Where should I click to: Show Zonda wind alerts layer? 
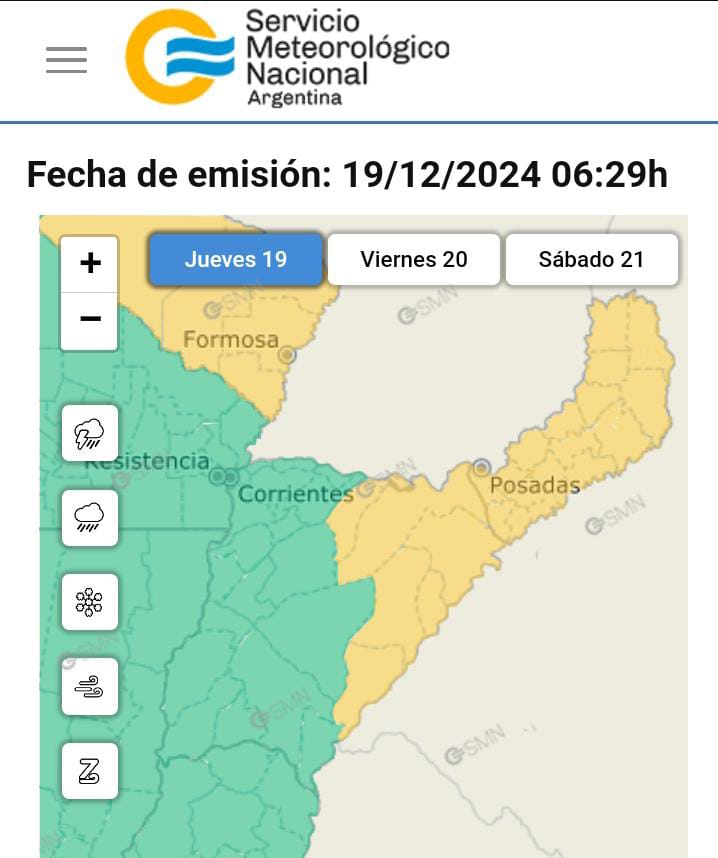90,771
